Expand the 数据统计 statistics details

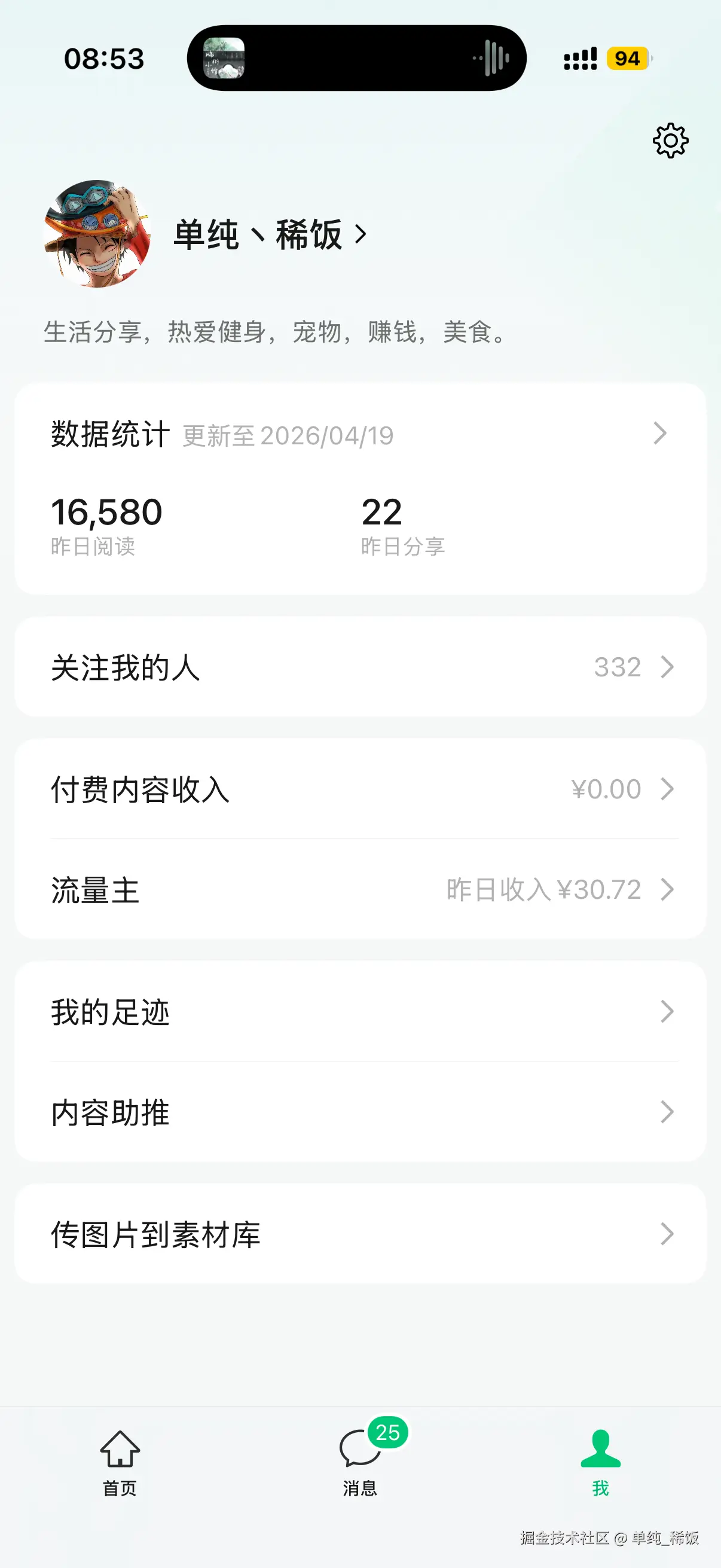pyautogui.click(x=662, y=435)
